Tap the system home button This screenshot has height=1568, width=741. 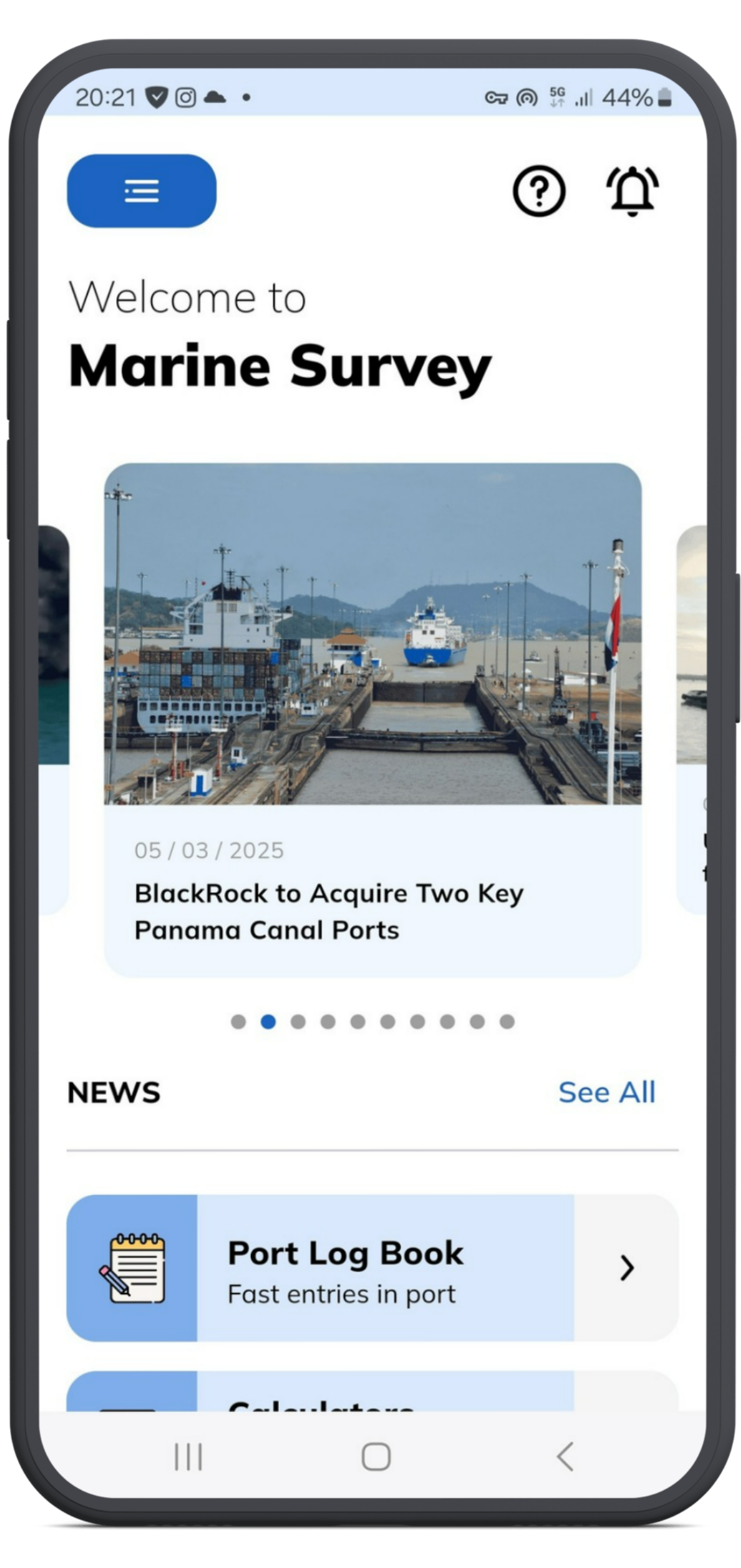coord(376,1457)
